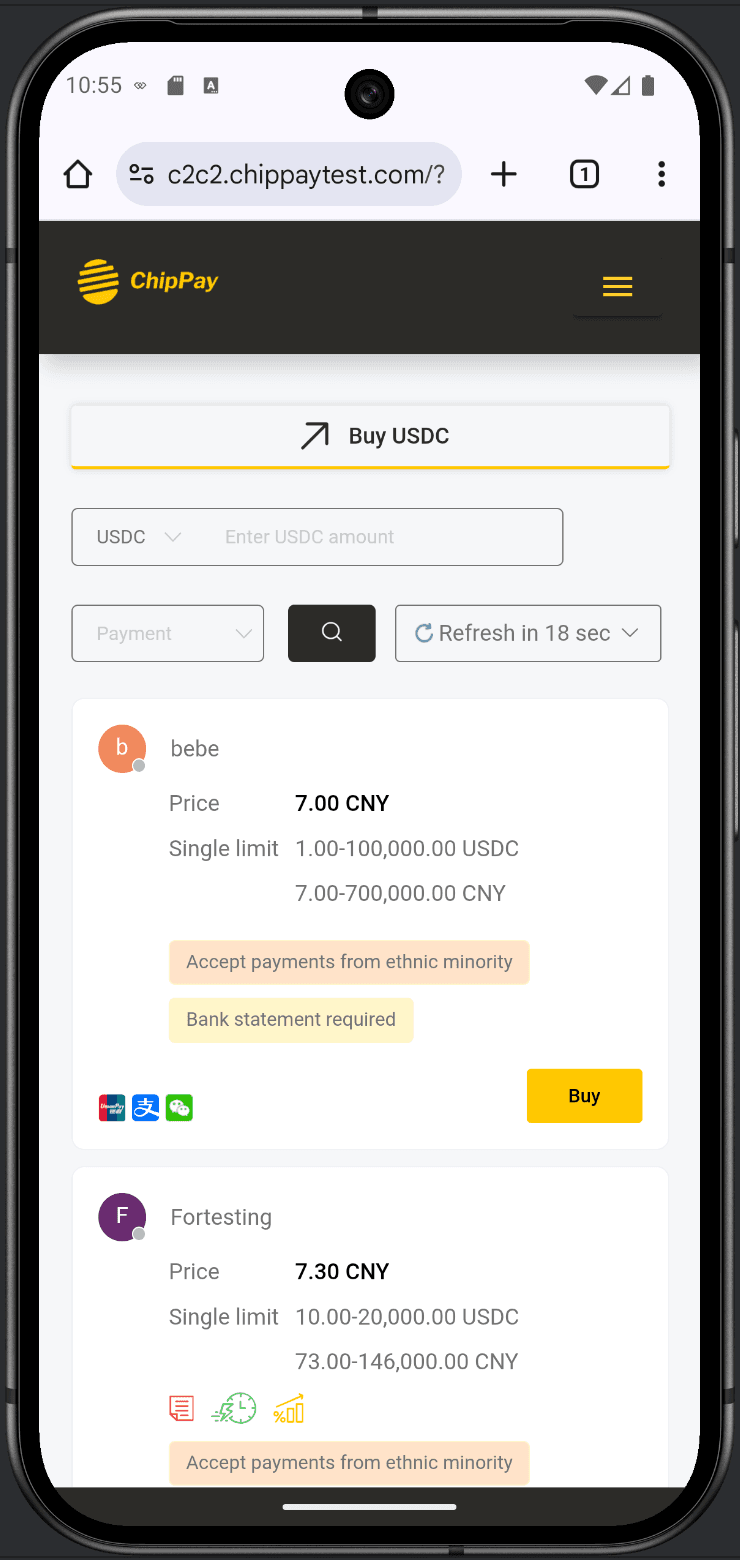740x1560 pixels.
Task: Expand the USDC currency dropdown
Action: pos(138,537)
